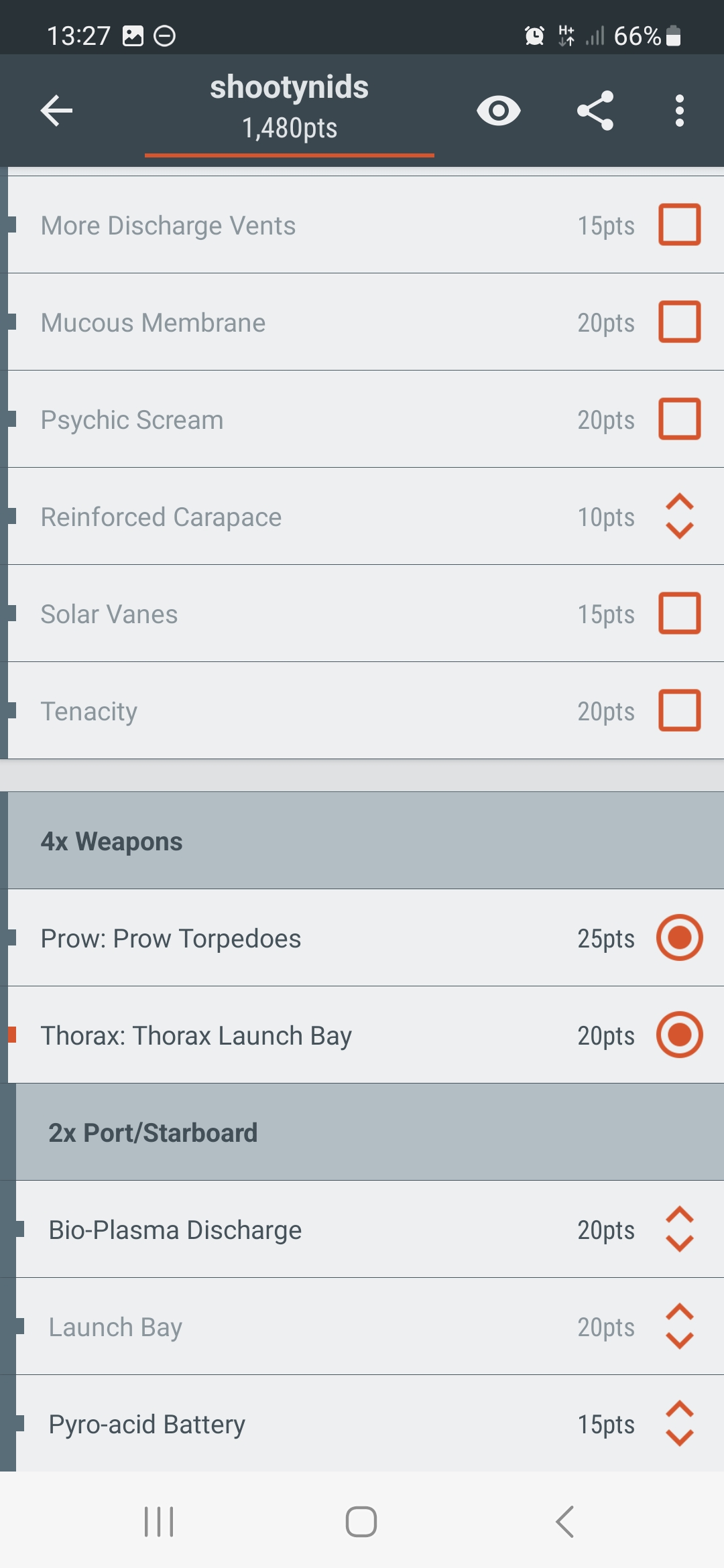724x1568 pixels.
Task: Select the Prow Torpedoes radio button
Action: tap(679, 938)
